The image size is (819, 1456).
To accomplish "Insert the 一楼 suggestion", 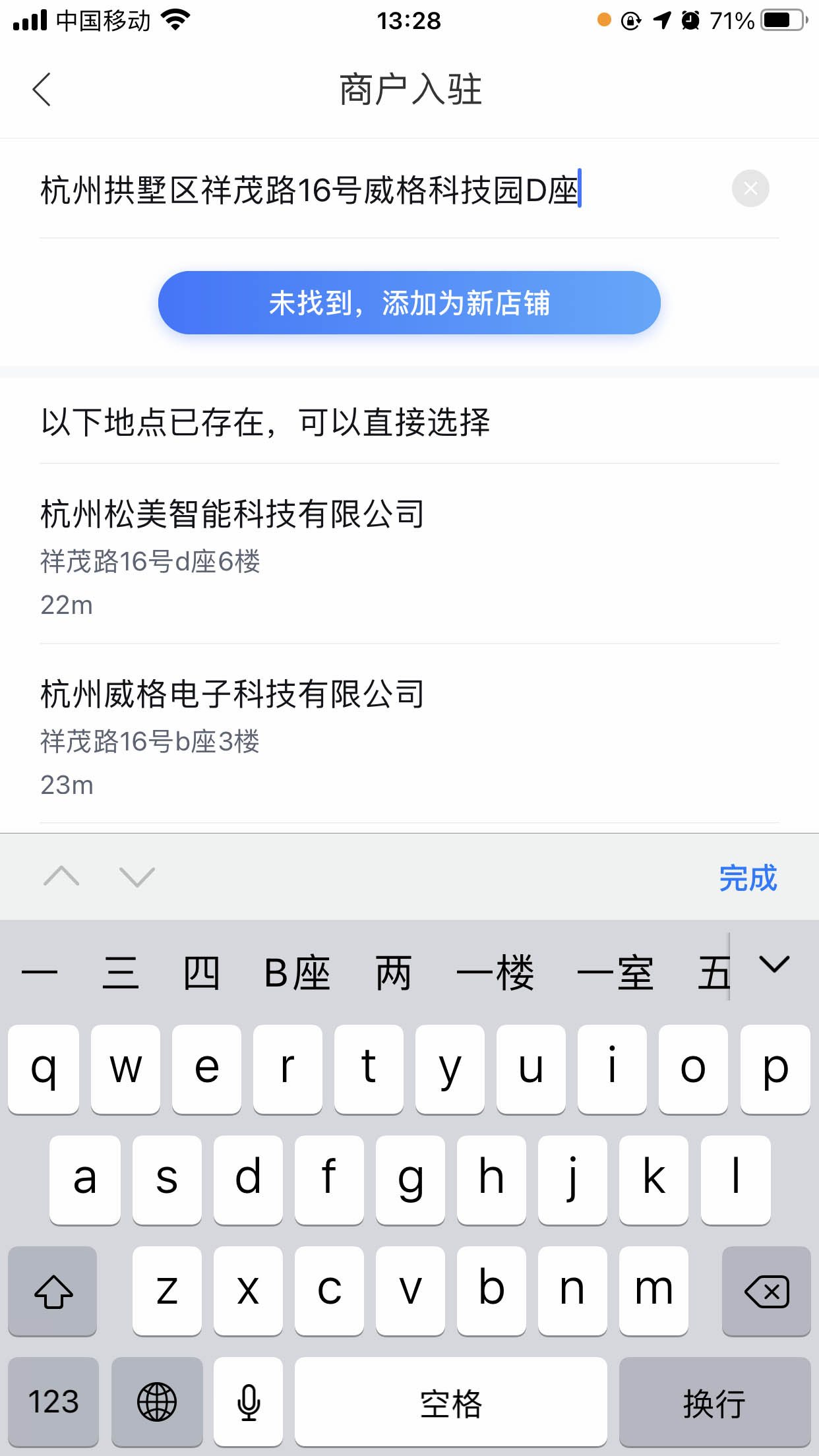I will 495,973.
